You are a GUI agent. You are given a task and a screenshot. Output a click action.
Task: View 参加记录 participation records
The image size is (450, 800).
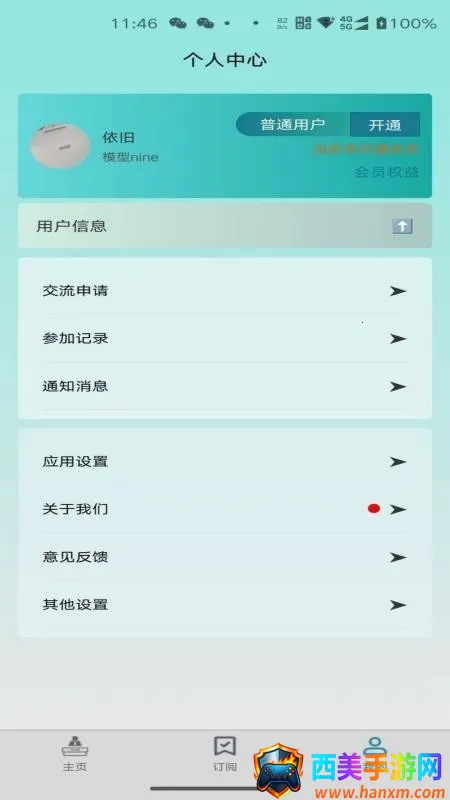tap(225, 339)
